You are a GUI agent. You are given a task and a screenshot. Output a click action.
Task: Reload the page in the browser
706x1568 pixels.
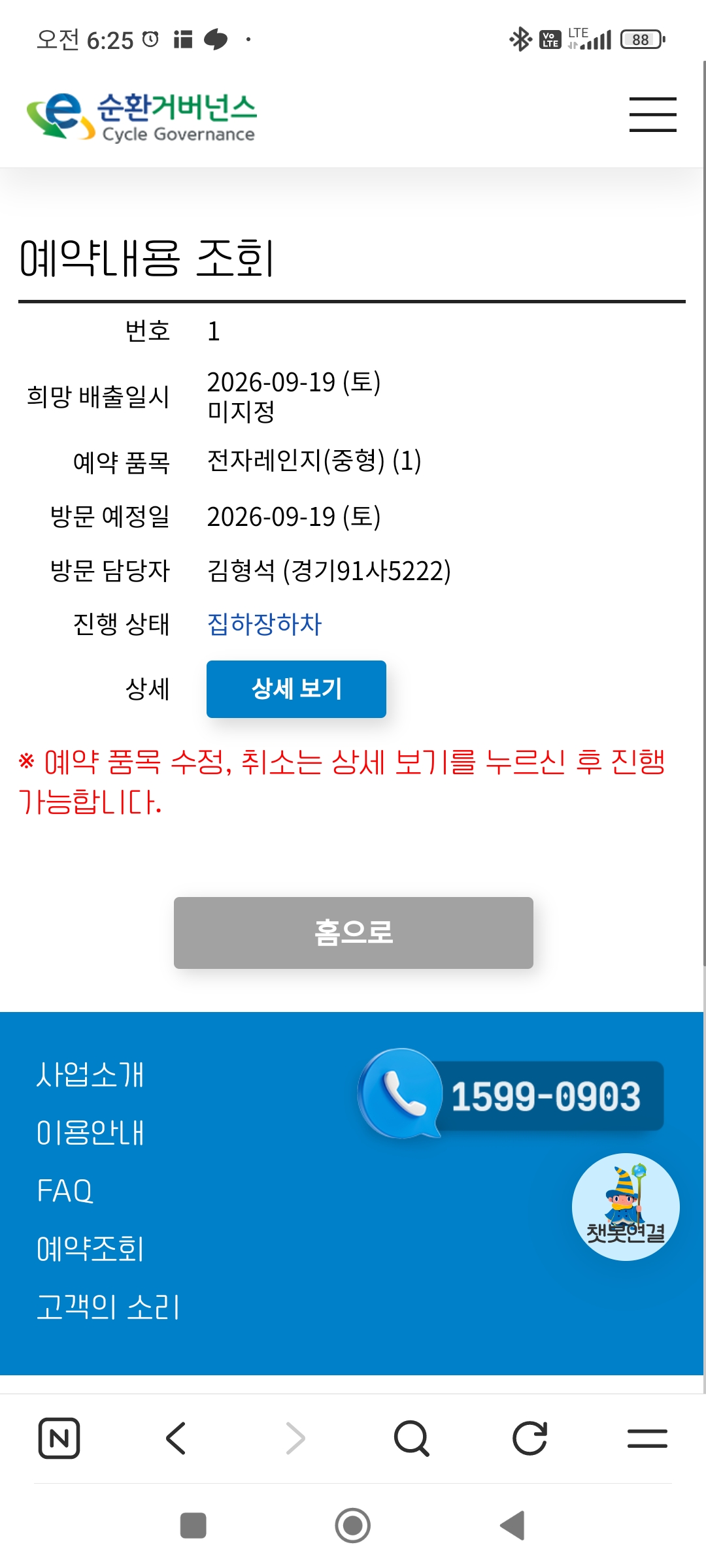529,1438
